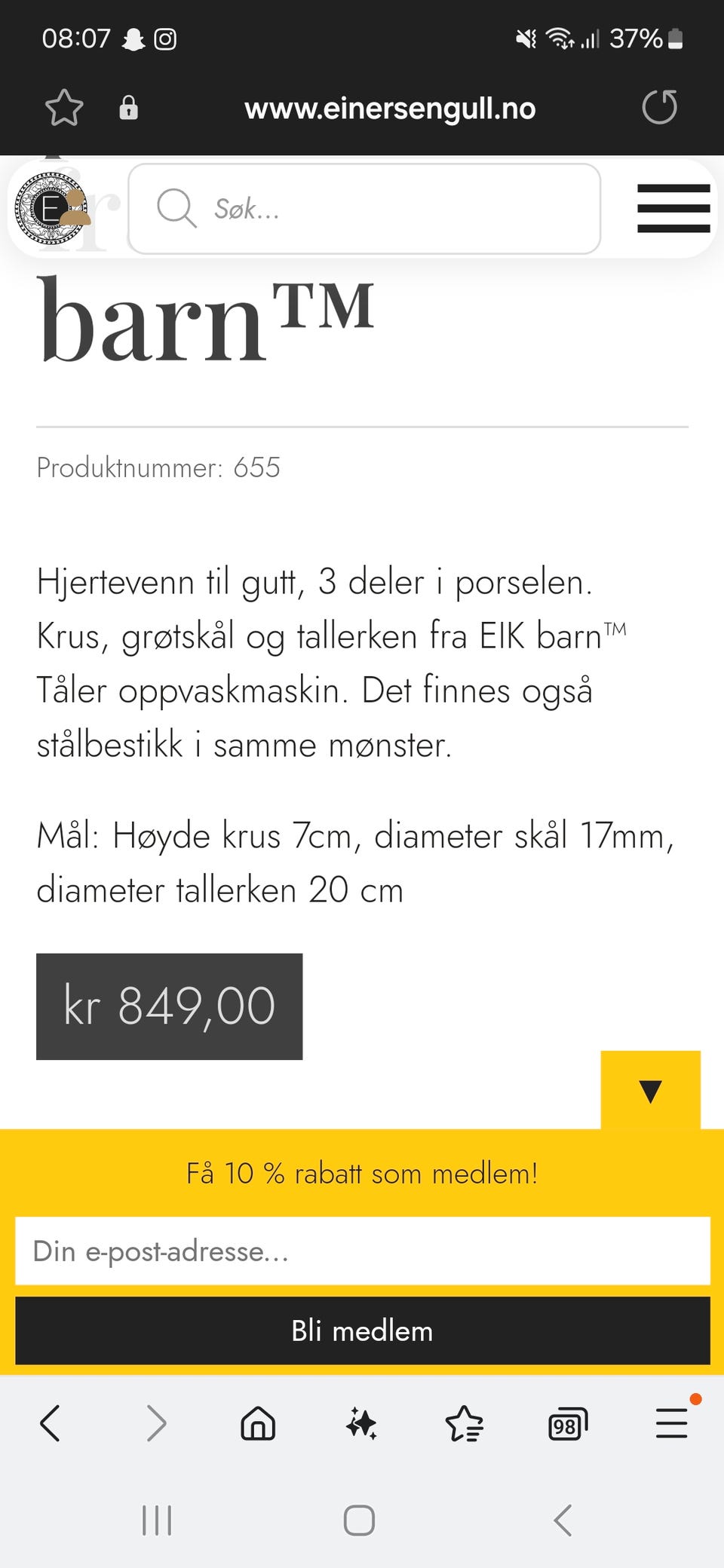This screenshot has height=1568, width=724.
Task: Tap the padlock security icon in address bar
Action: 129,108
